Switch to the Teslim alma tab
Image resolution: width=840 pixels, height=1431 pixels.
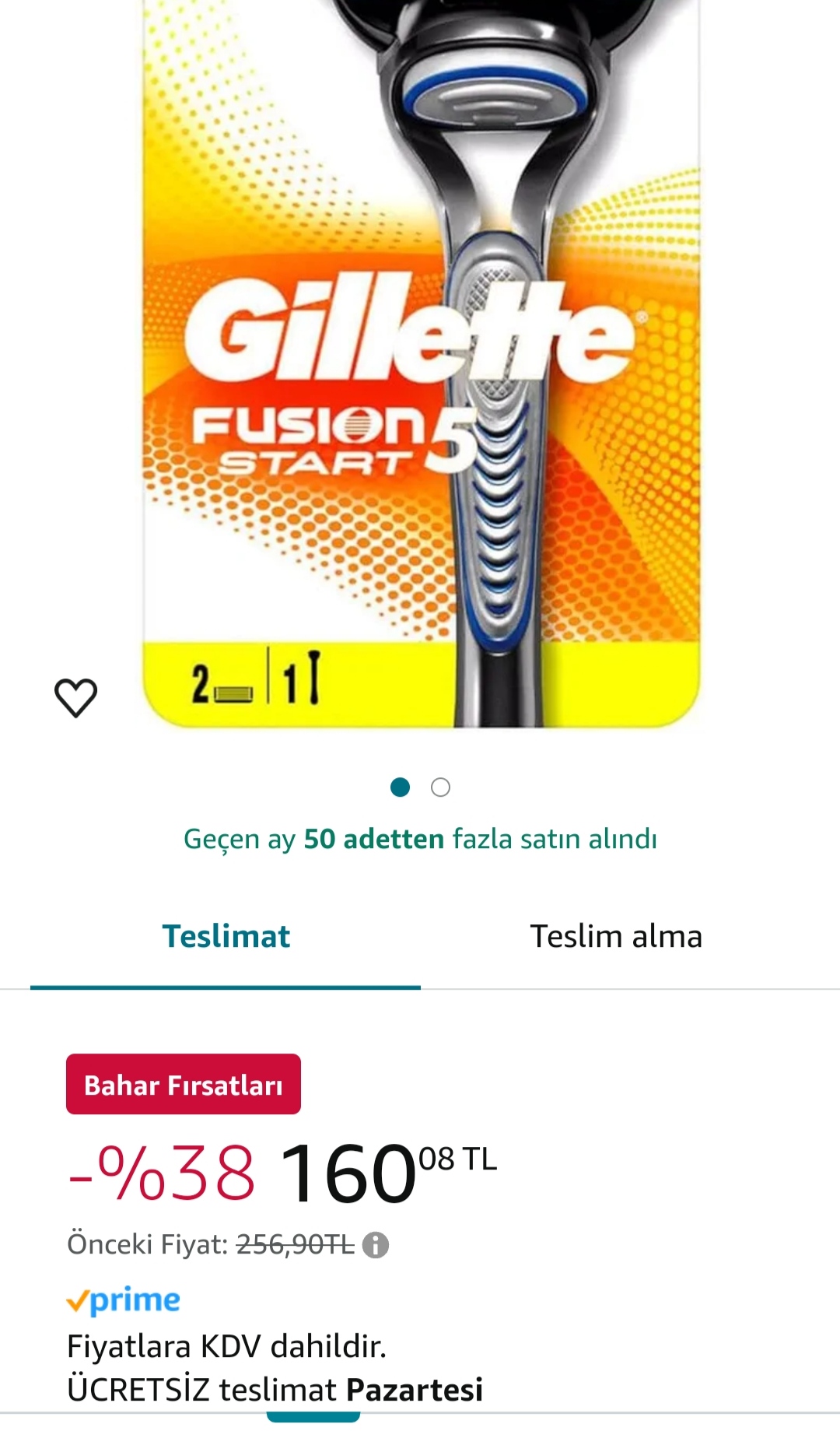point(615,936)
